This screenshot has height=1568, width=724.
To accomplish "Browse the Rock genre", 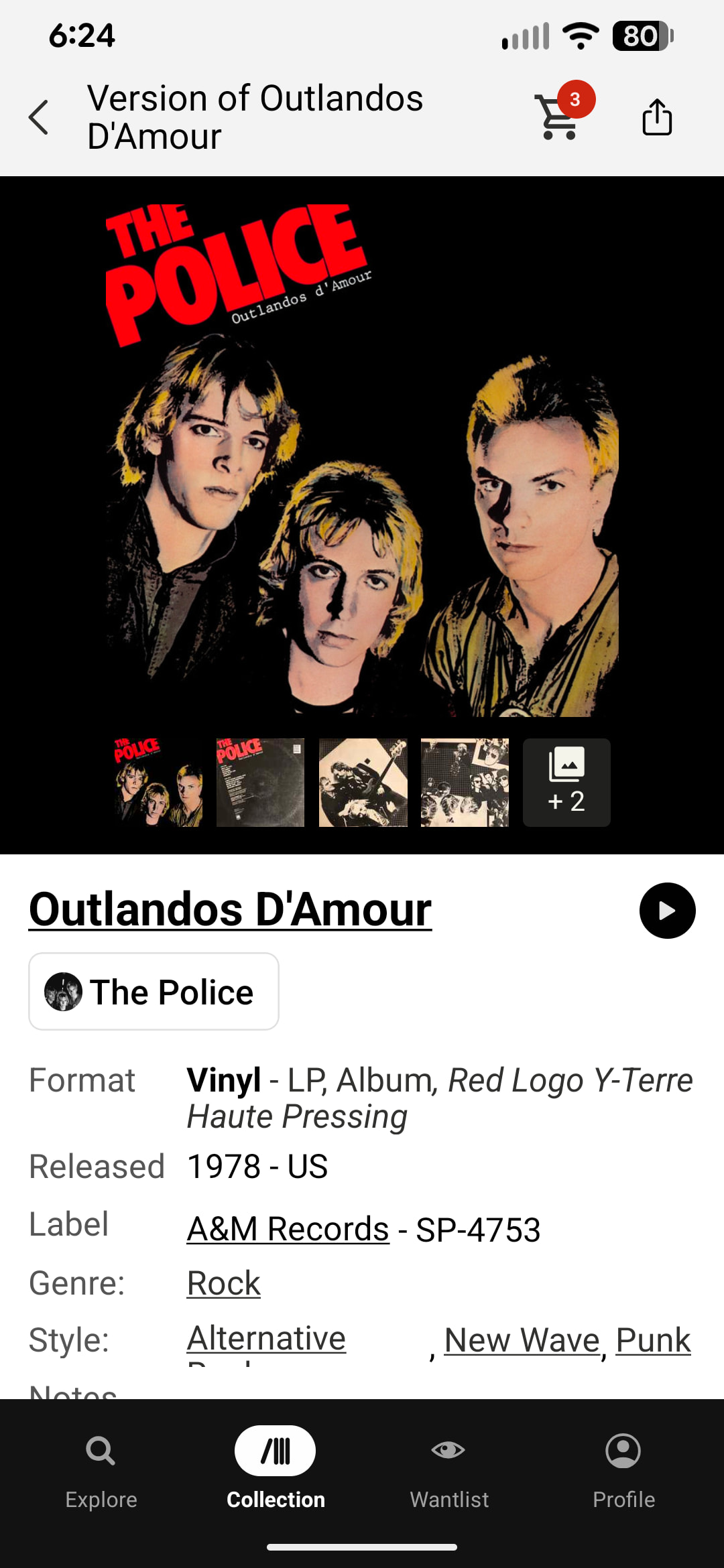I will pos(223,1283).
